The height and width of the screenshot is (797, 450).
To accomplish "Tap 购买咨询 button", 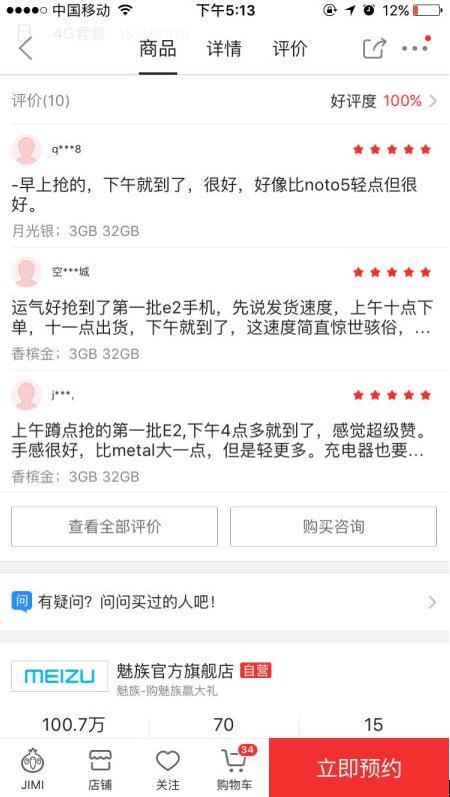I will tap(334, 526).
